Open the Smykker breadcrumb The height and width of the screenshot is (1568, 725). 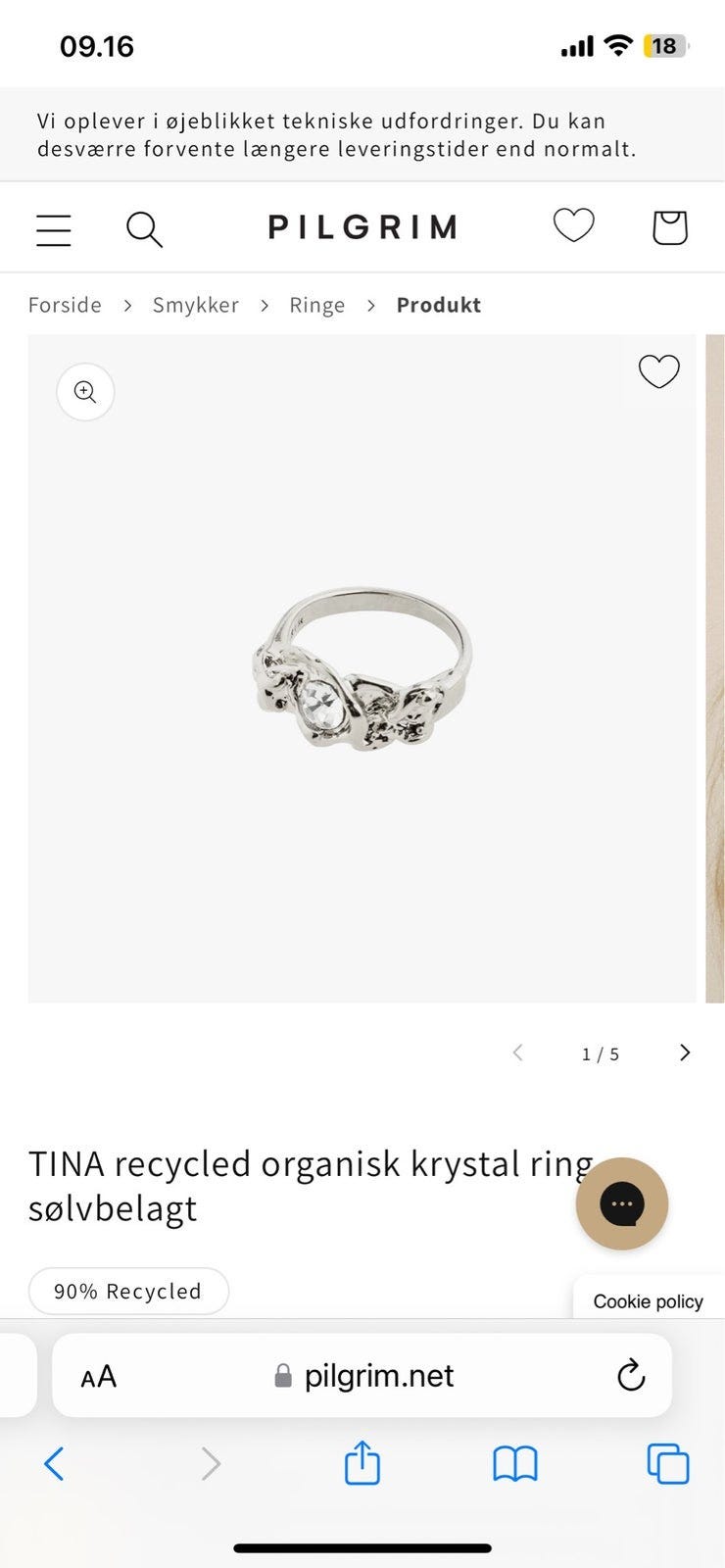[195, 305]
